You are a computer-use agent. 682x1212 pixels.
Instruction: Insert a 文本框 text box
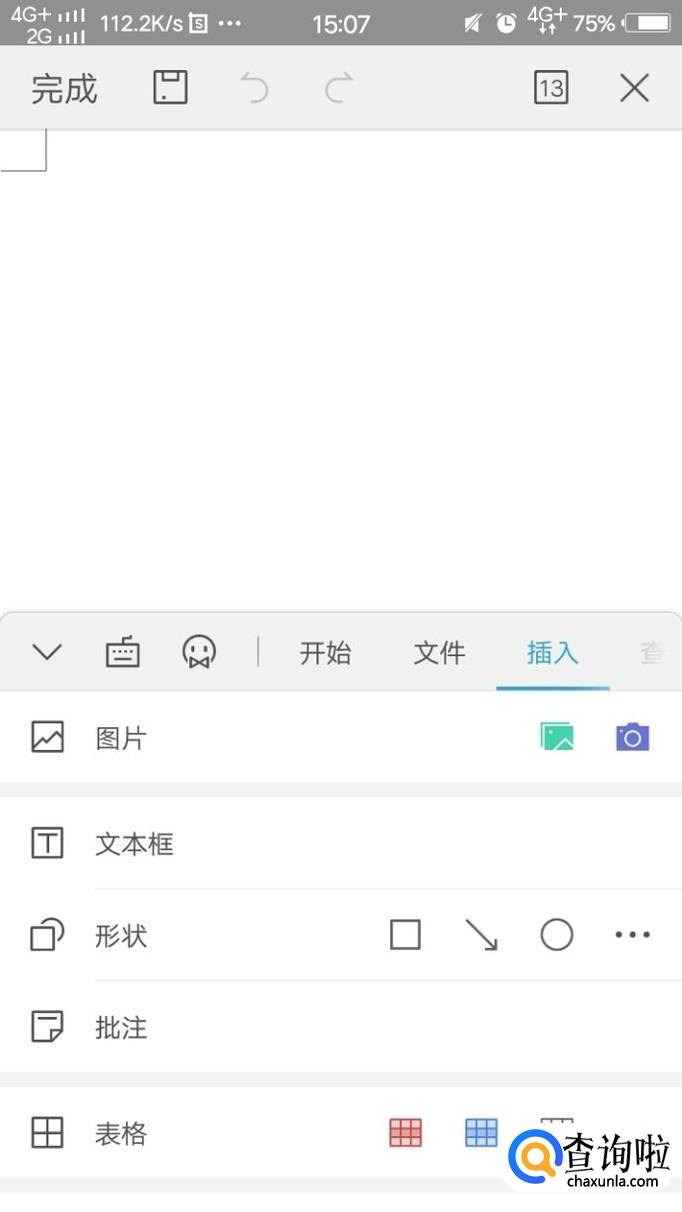click(x=134, y=844)
